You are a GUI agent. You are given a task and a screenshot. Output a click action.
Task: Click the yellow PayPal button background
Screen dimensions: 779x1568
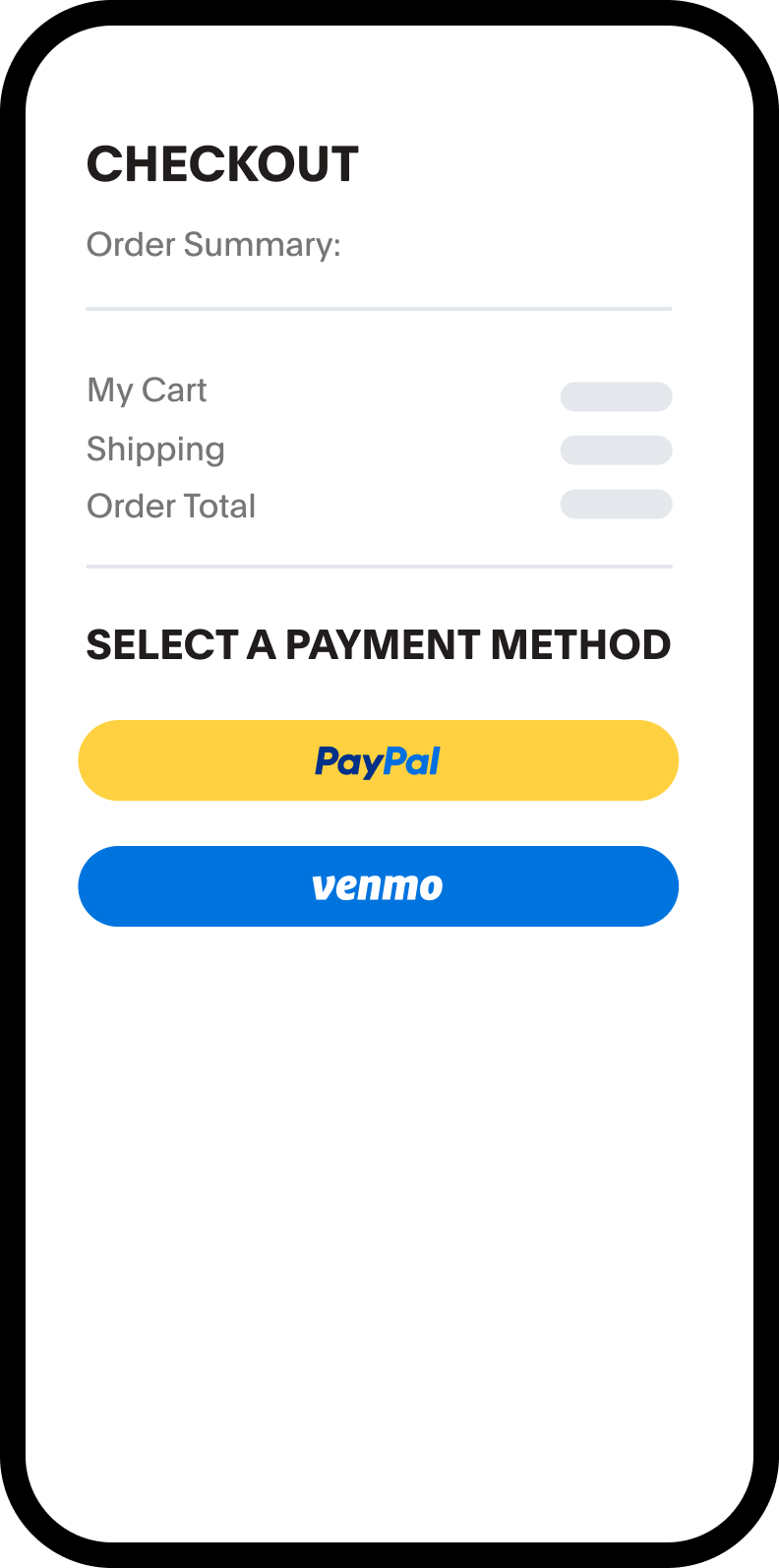coord(177,759)
